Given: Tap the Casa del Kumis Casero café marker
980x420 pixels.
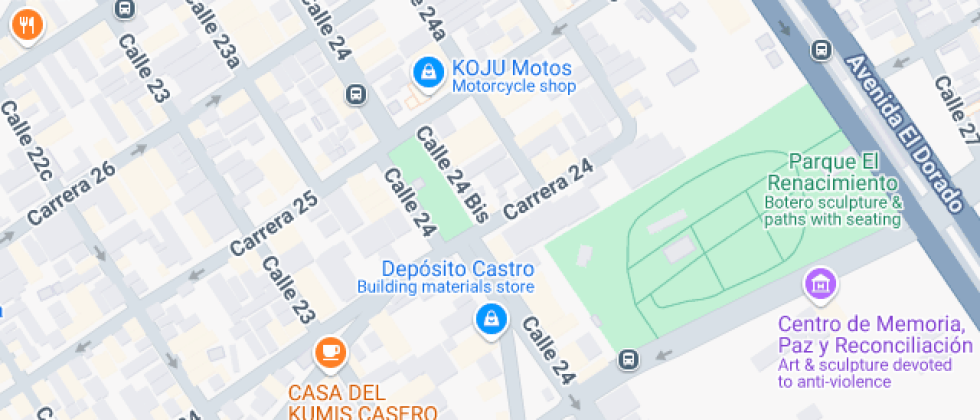Looking at the screenshot, I should (x=329, y=351).
